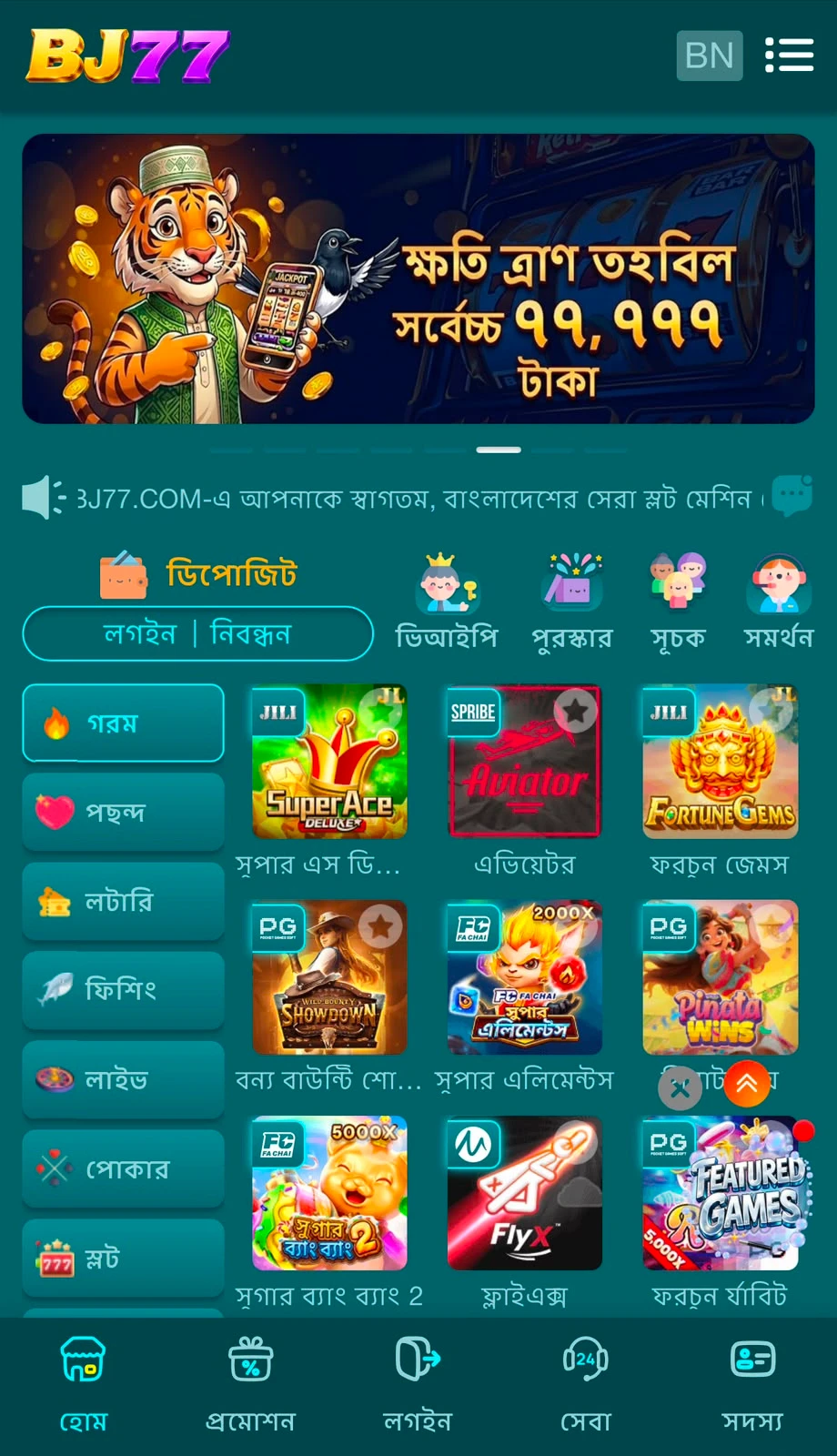Open পুরস্কার rewards
The width and height of the screenshot is (837, 1456).
click(x=572, y=602)
